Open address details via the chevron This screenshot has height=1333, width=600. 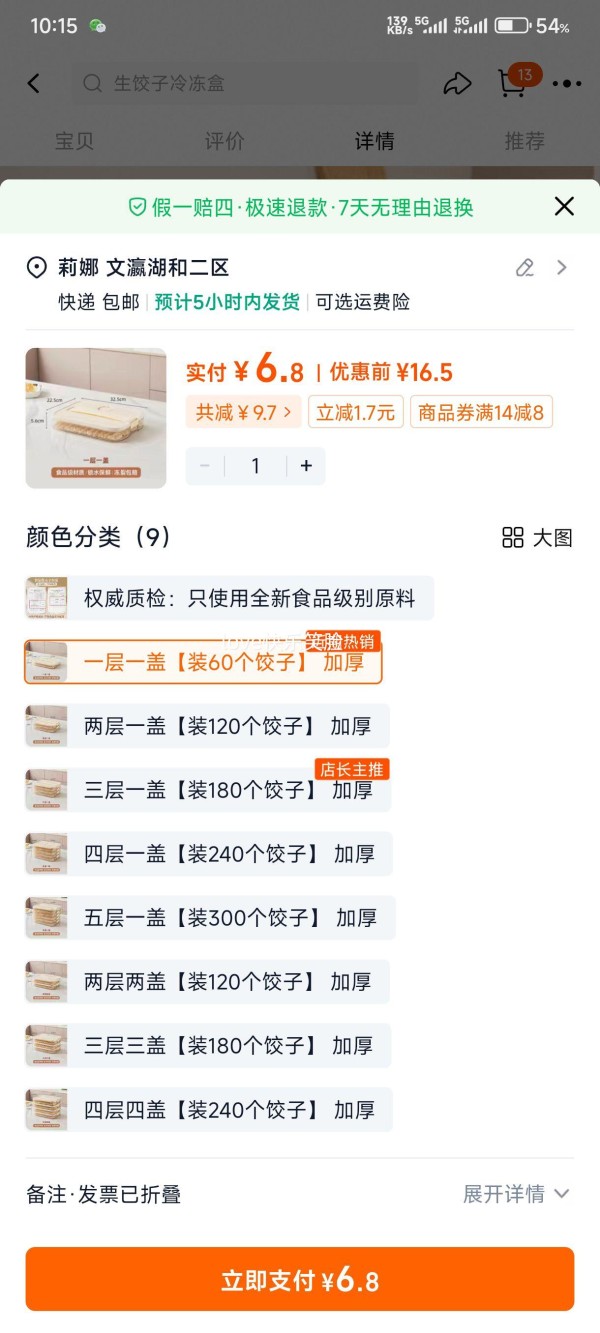click(562, 267)
